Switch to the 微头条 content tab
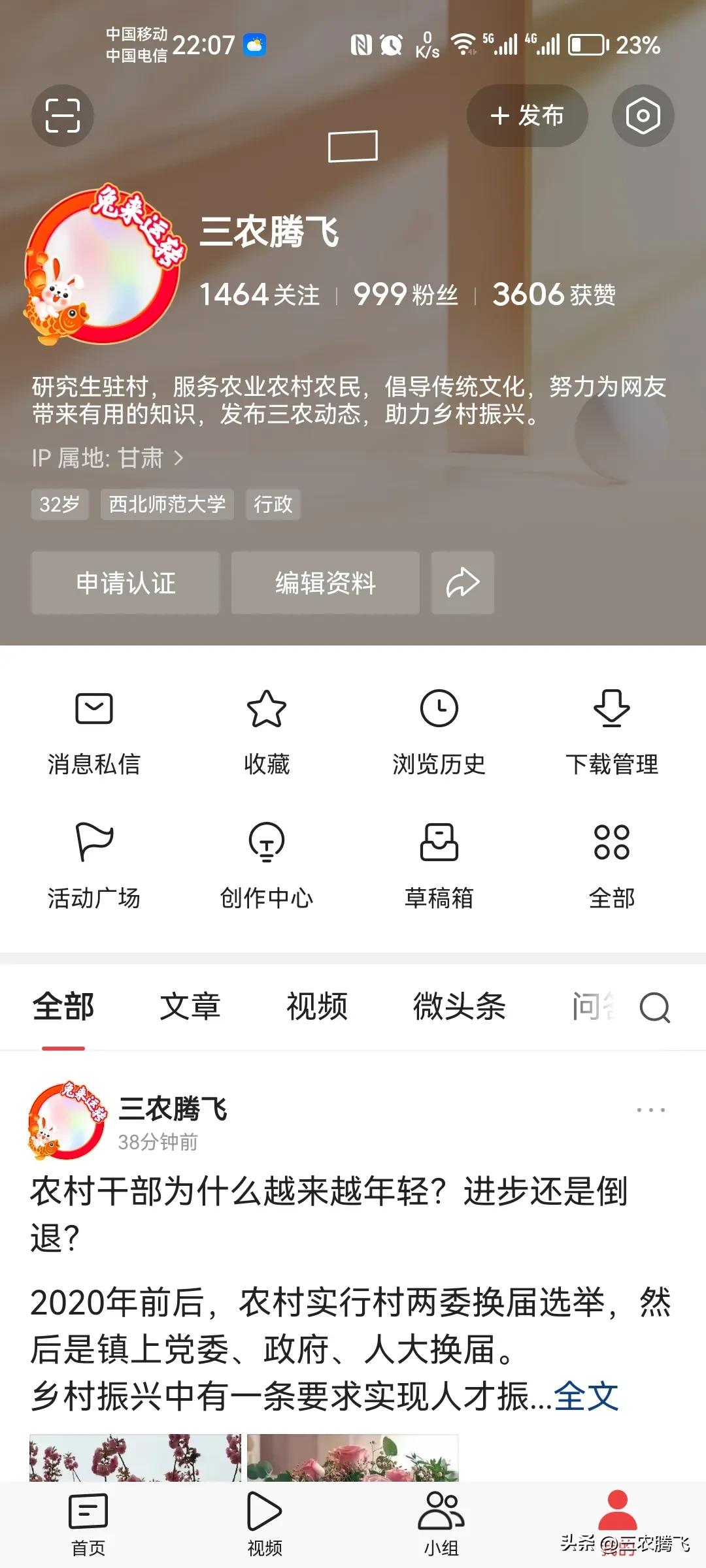Screen dimensions: 706x1568 point(460,1006)
